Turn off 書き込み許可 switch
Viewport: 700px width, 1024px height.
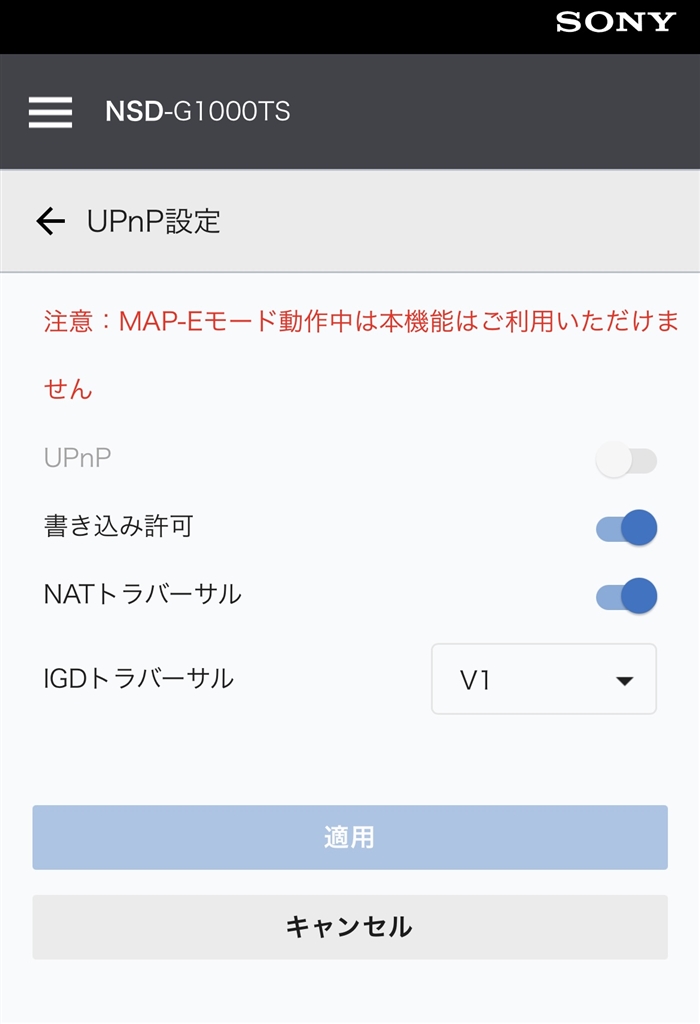point(627,527)
